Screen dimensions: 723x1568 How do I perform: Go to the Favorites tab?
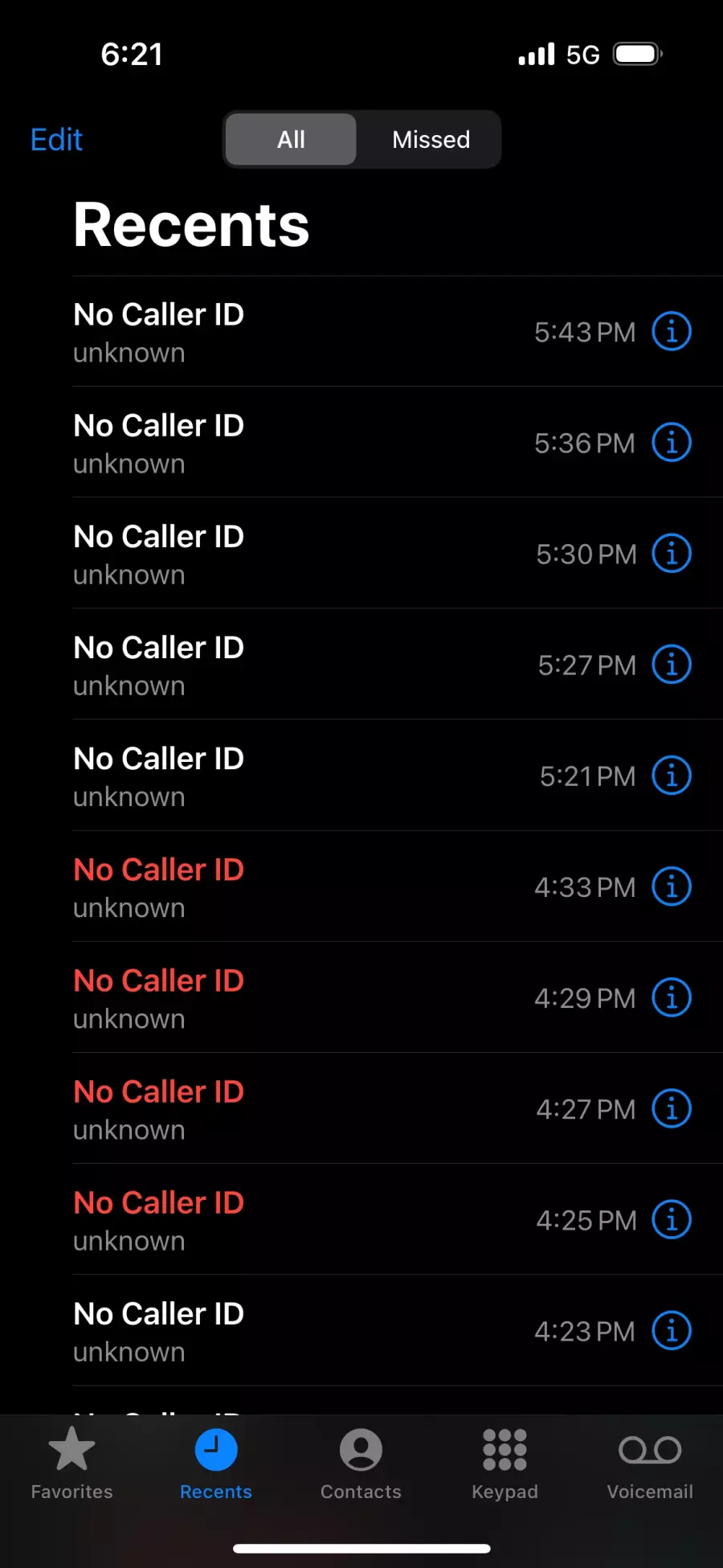pos(71,1463)
